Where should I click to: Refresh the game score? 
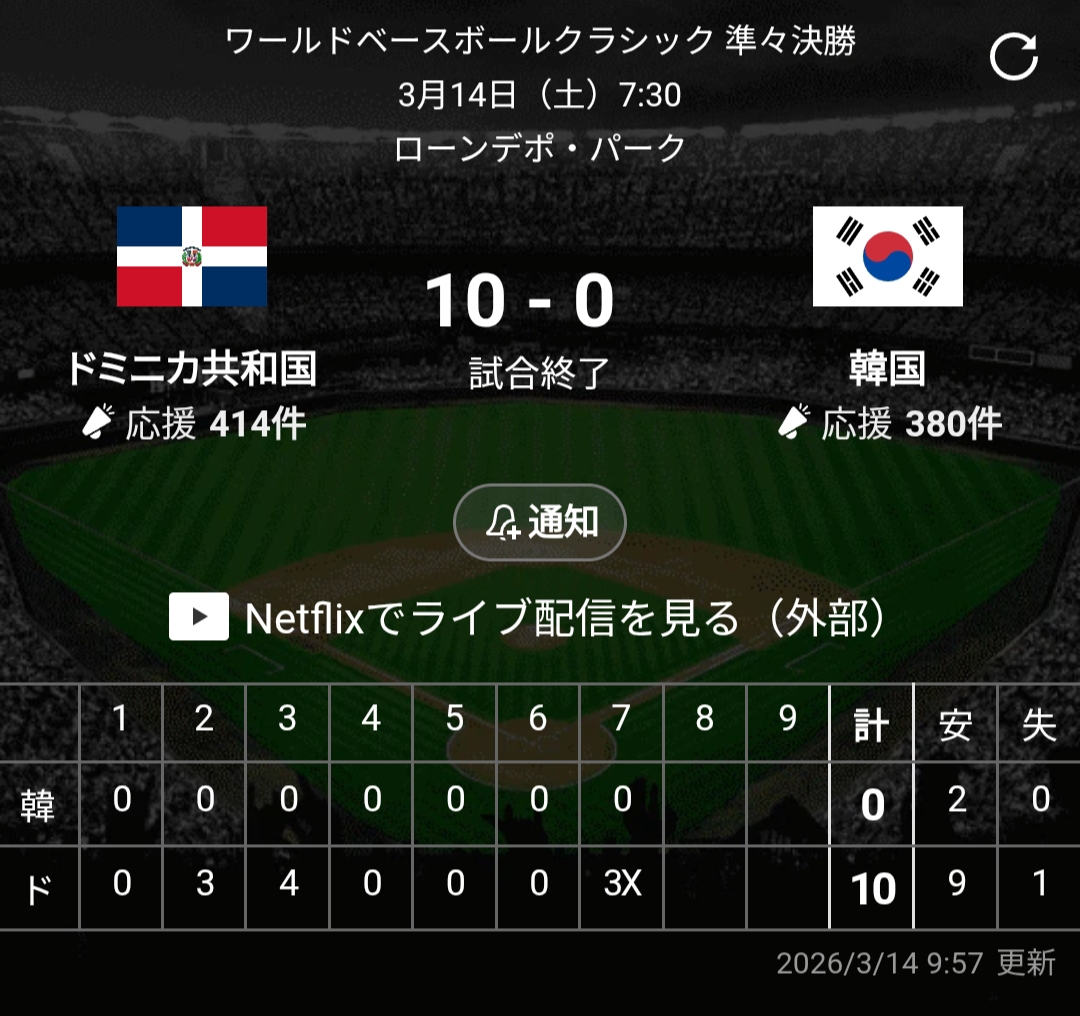(1013, 57)
